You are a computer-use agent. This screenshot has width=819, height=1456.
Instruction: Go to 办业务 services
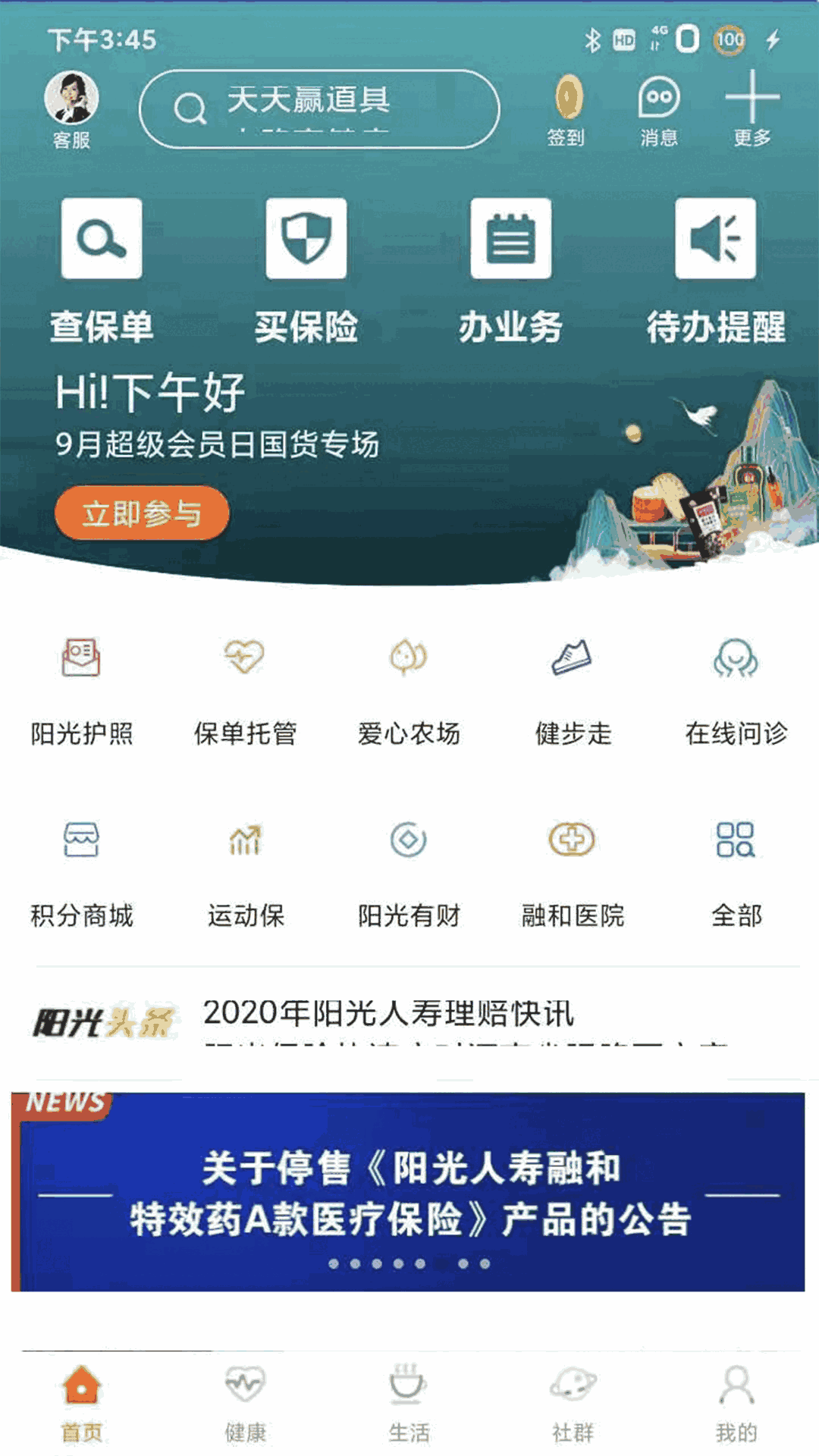click(510, 269)
